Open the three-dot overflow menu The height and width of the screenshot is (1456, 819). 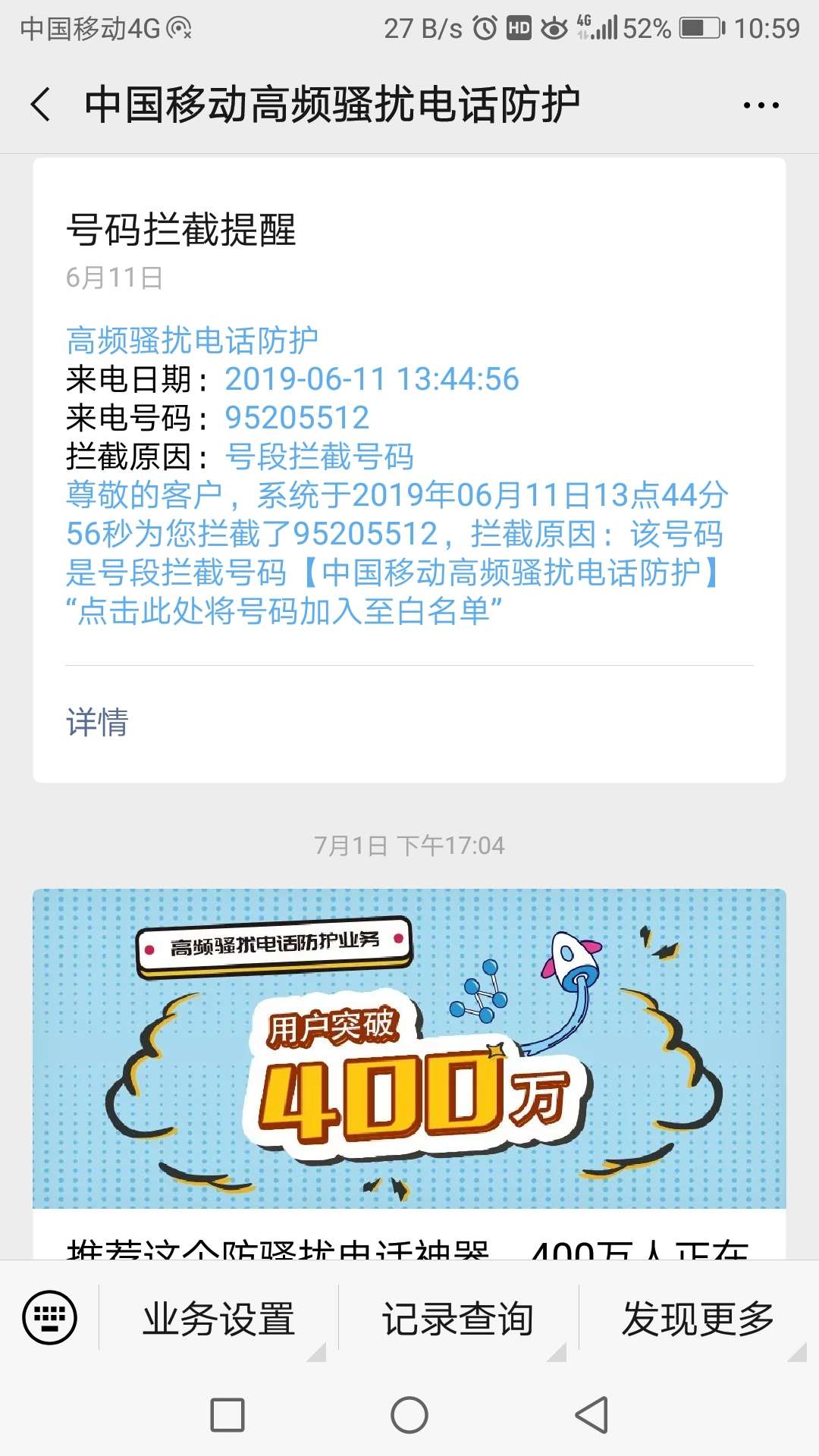(761, 105)
